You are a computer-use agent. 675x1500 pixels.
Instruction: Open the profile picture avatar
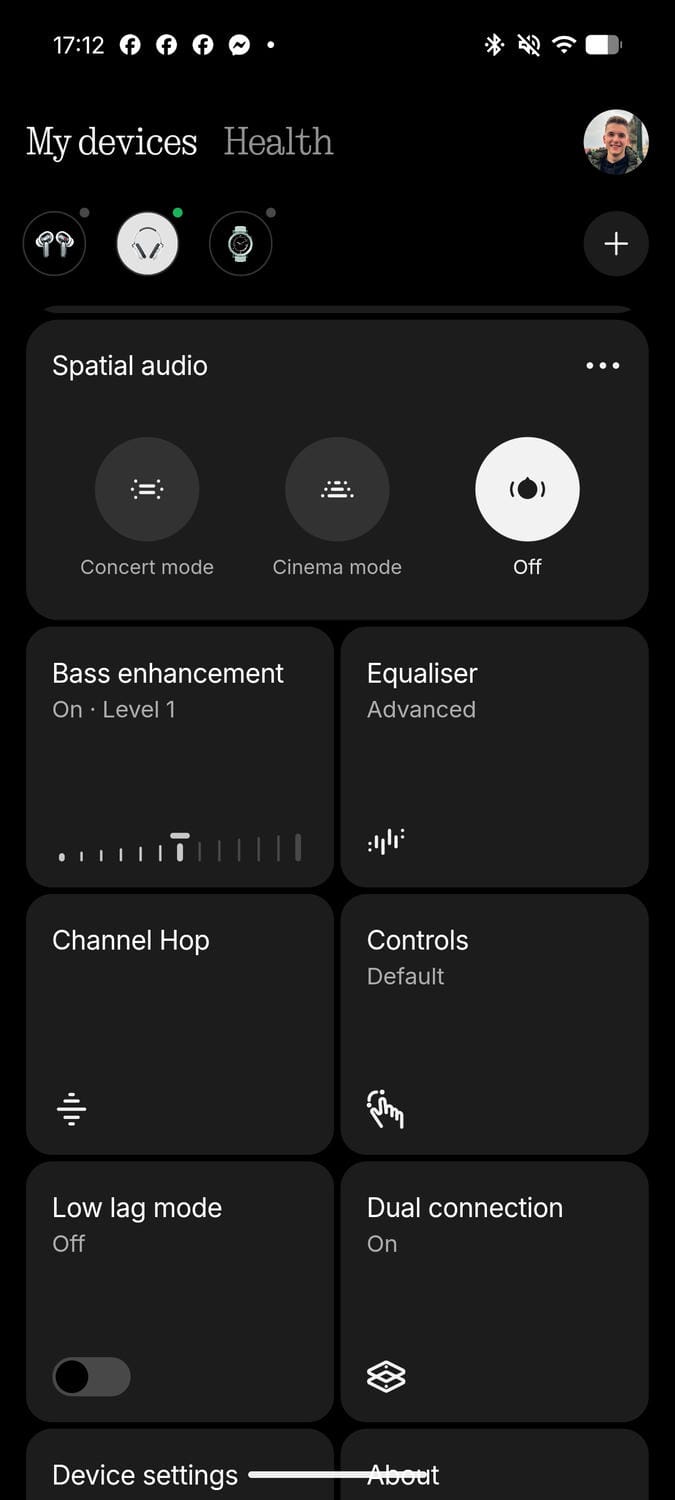[x=616, y=142]
